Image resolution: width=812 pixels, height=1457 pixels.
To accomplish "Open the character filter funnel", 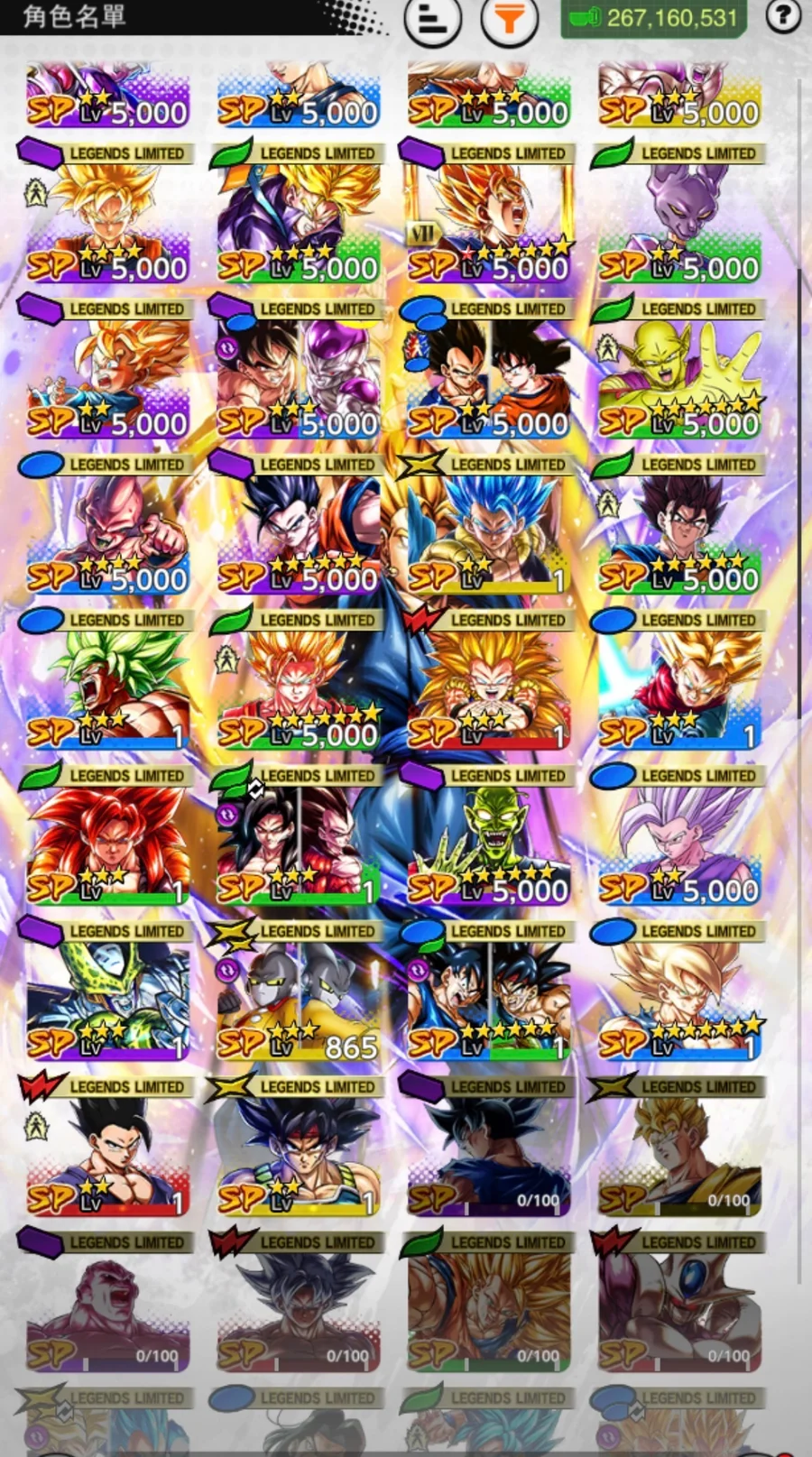I will tap(510, 20).
